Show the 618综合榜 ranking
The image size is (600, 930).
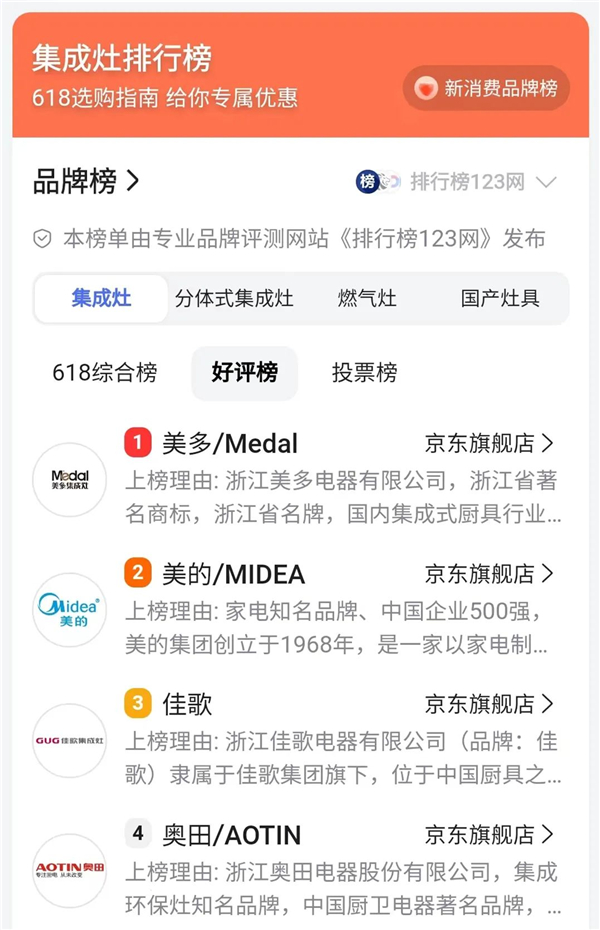[x=105, y=373]
